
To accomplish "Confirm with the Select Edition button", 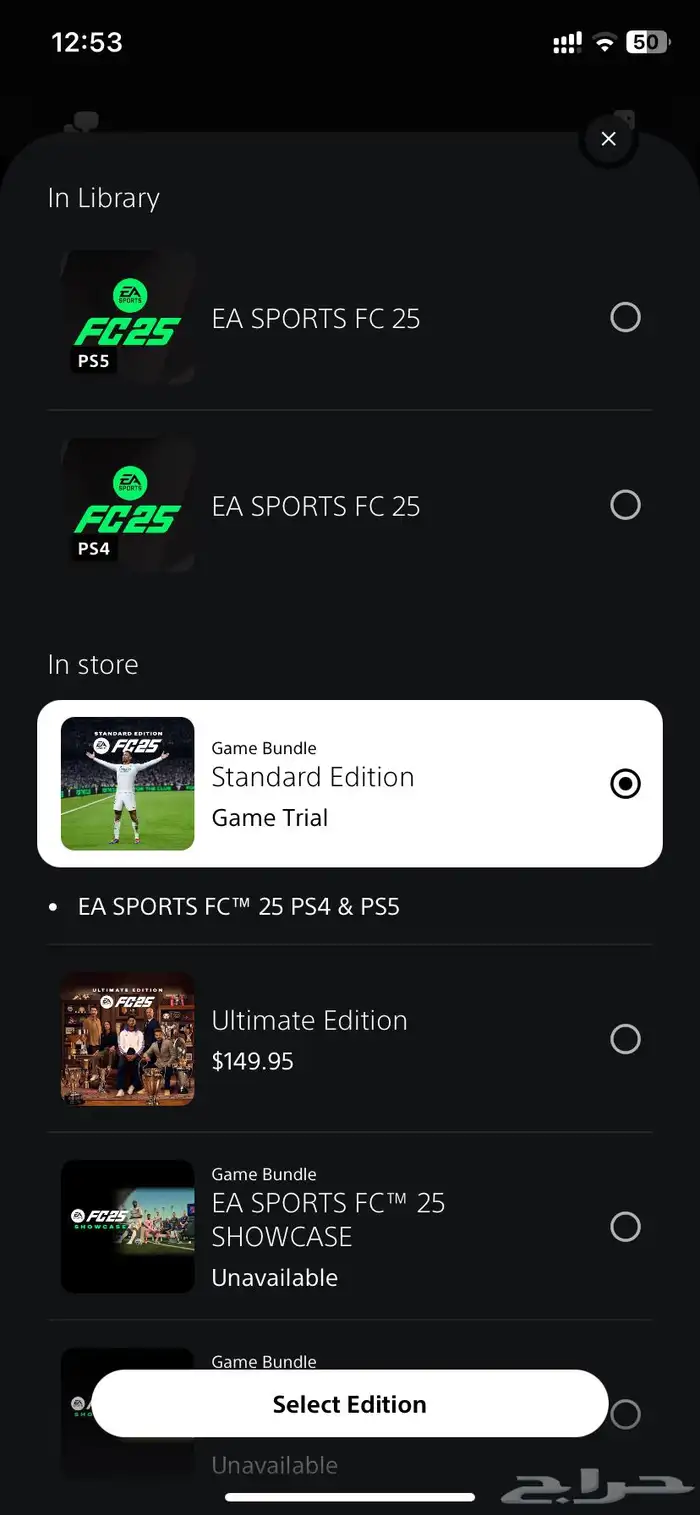I will [350, 1404].
